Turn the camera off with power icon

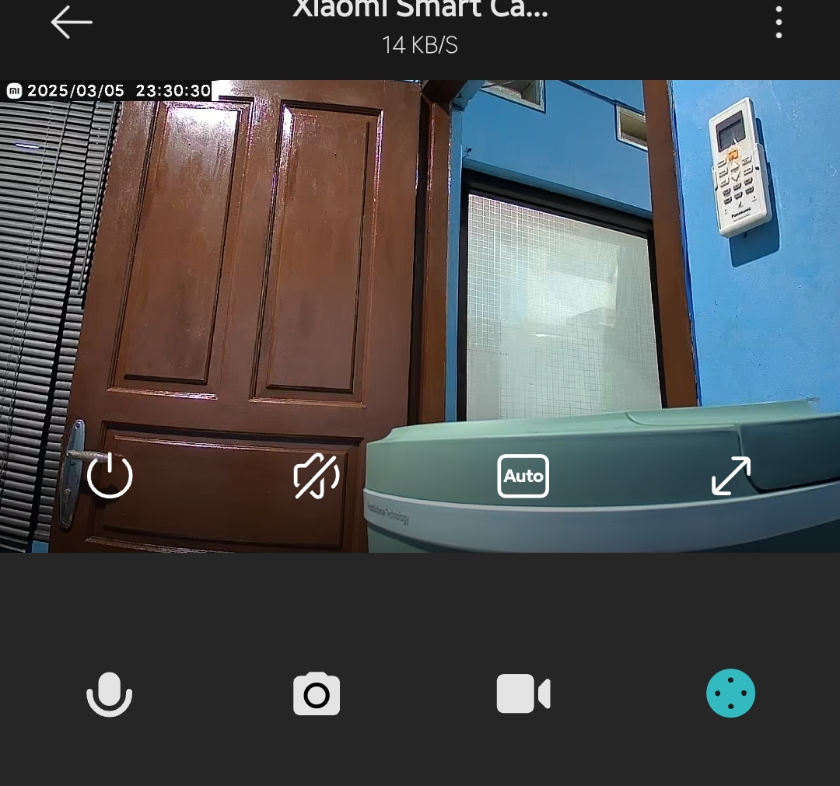click(110, 476)
